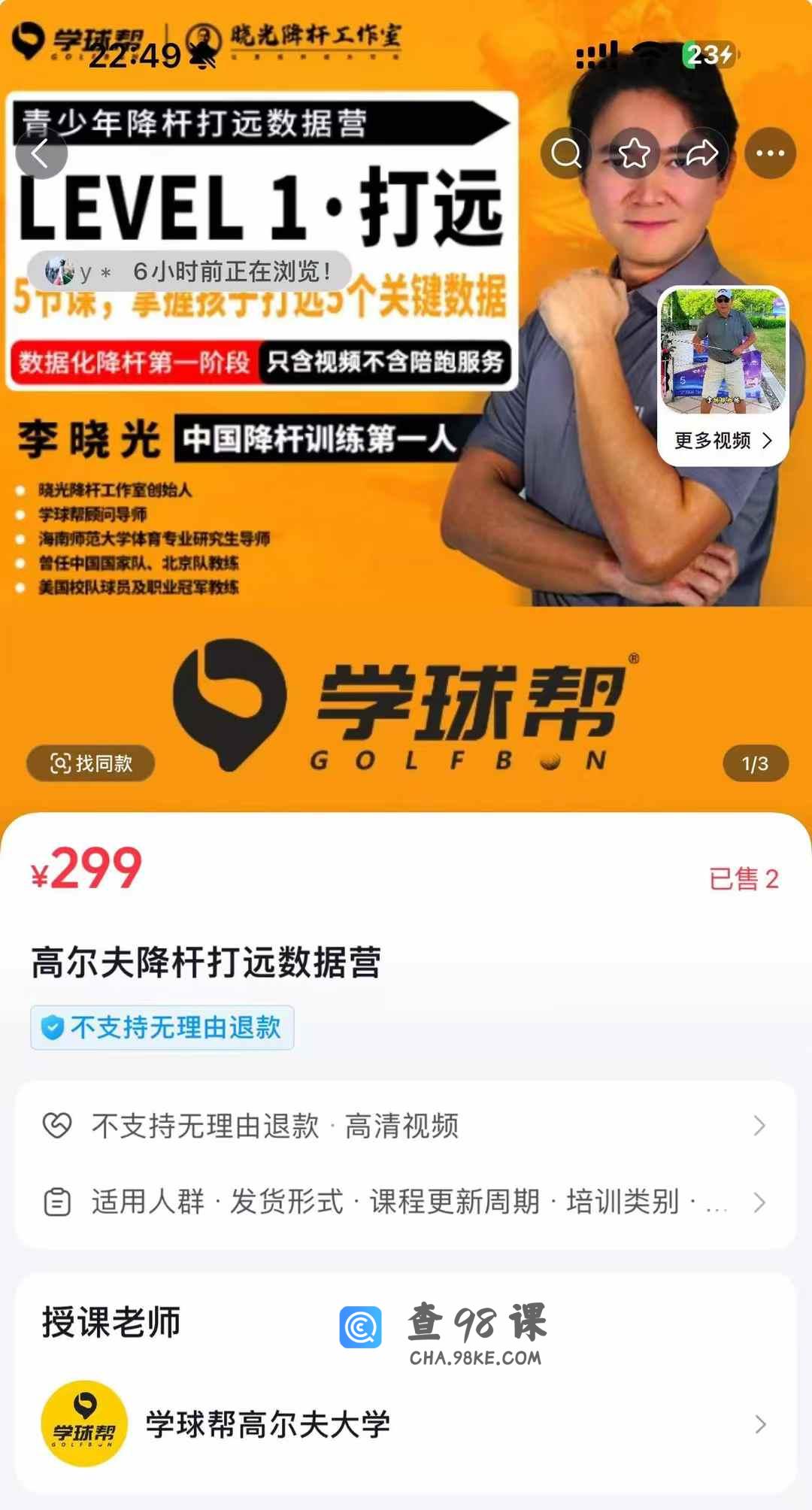Open the 不支持无理由退款 · 高清视频 service row
Image resolution: width=812 pixels, height=1510 pixels.
[406, 1126]
